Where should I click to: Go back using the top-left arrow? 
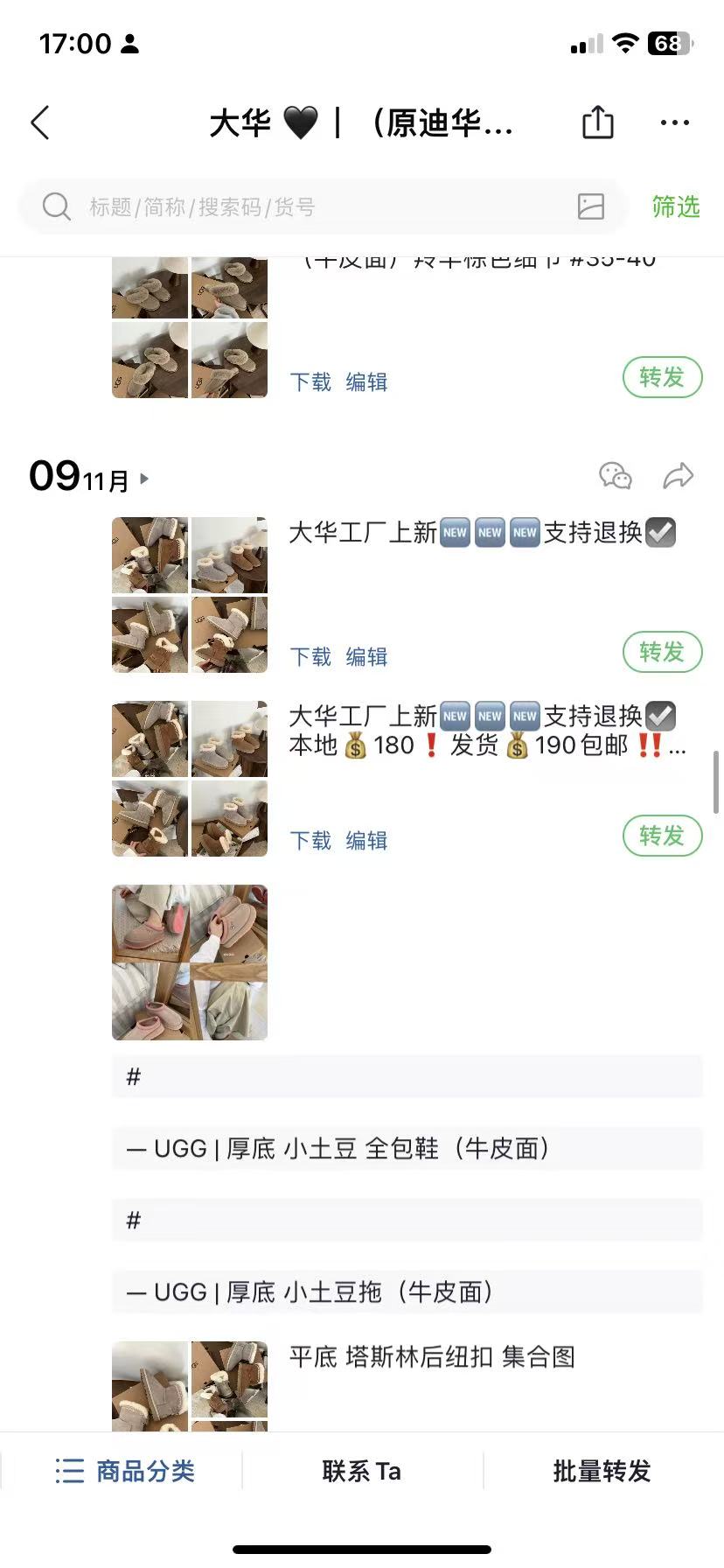tap(40, 123)
